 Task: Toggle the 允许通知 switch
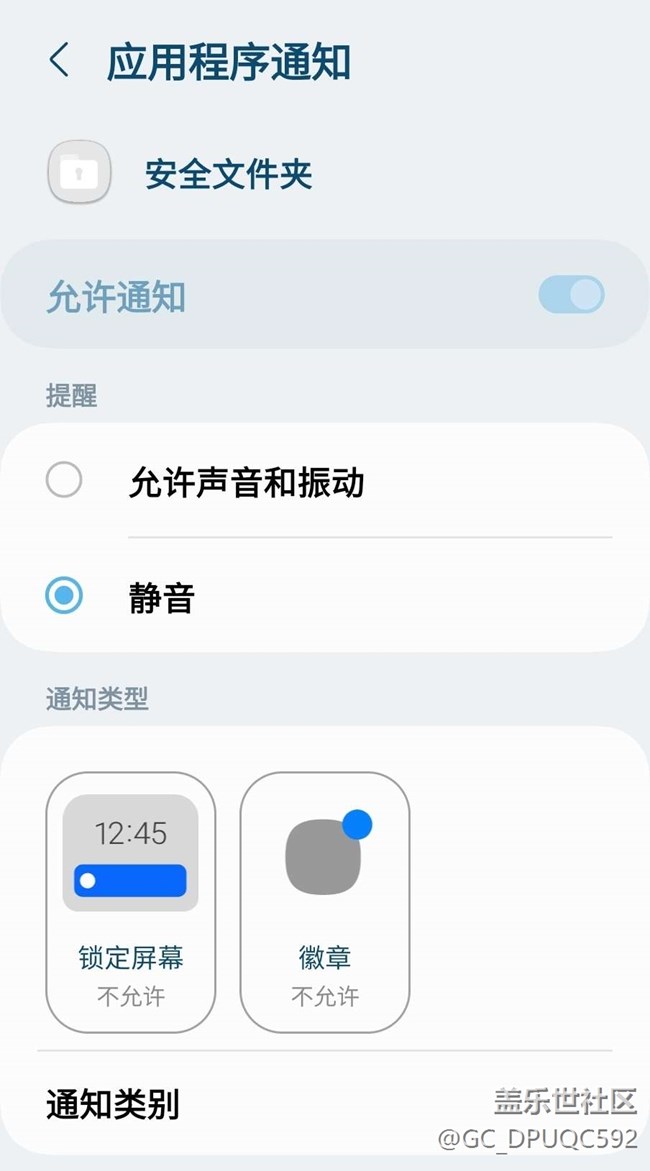pyautogui.click(x=571, y=295)
